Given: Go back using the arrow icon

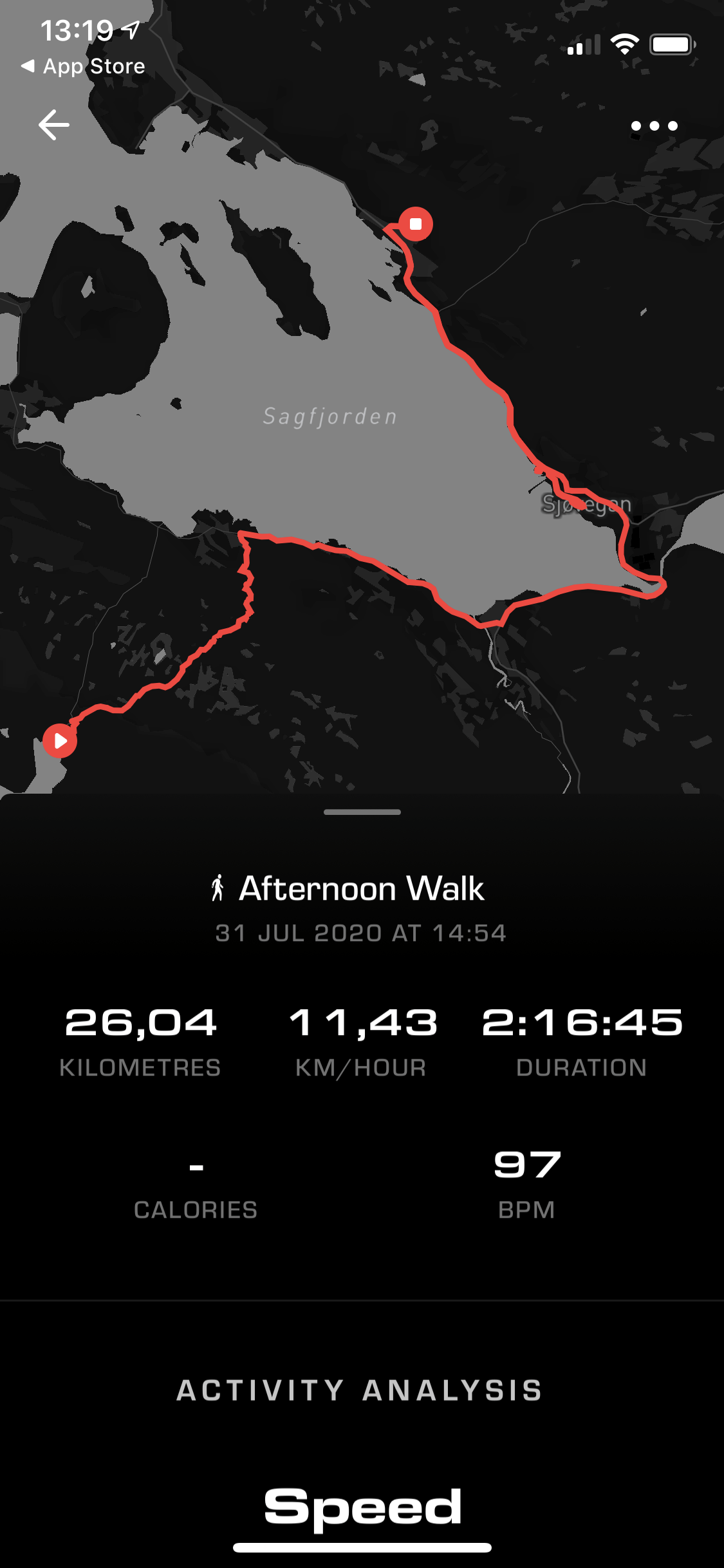Looking at the screenshot, I should [x=54, y=125].
